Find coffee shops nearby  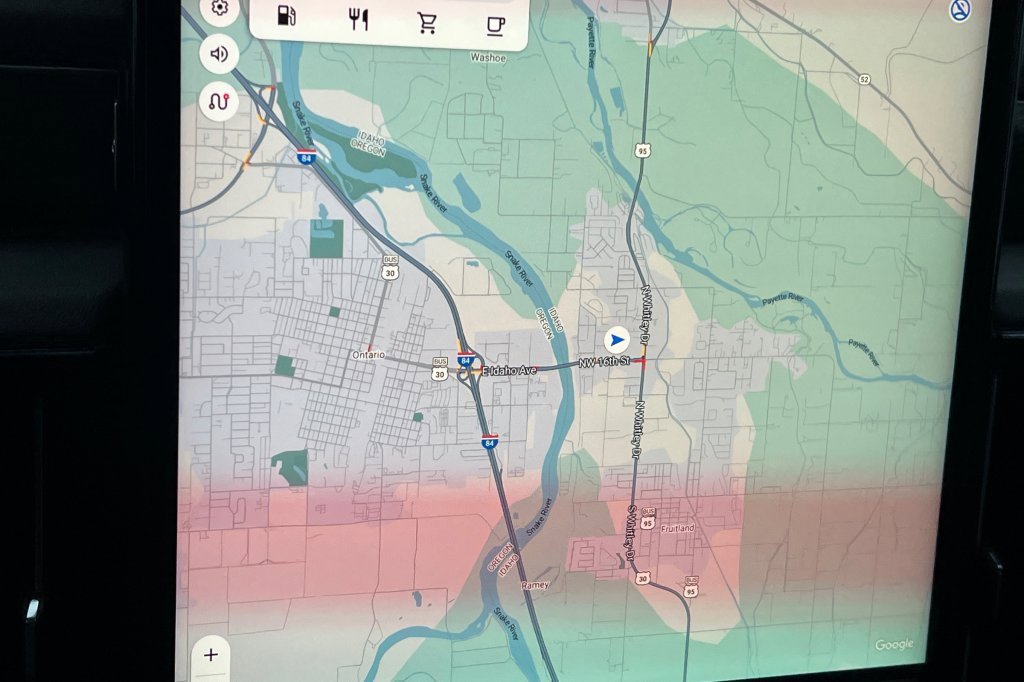click(x=495, y=23)
